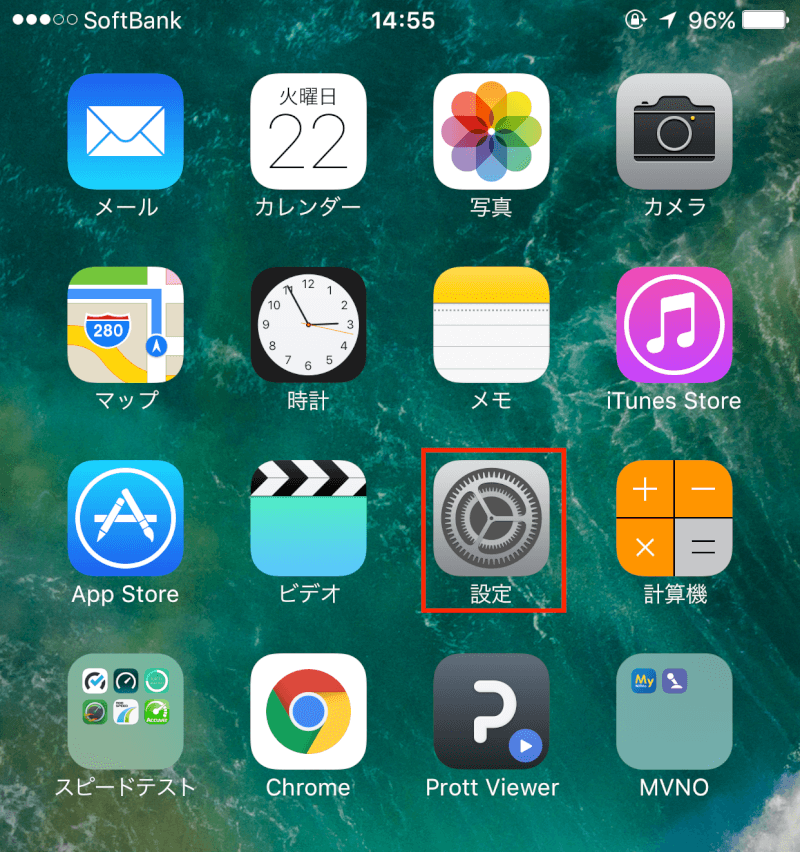The image size is (800, 852).
Task: Open the 計算機 calculator app
Action: 674,518
